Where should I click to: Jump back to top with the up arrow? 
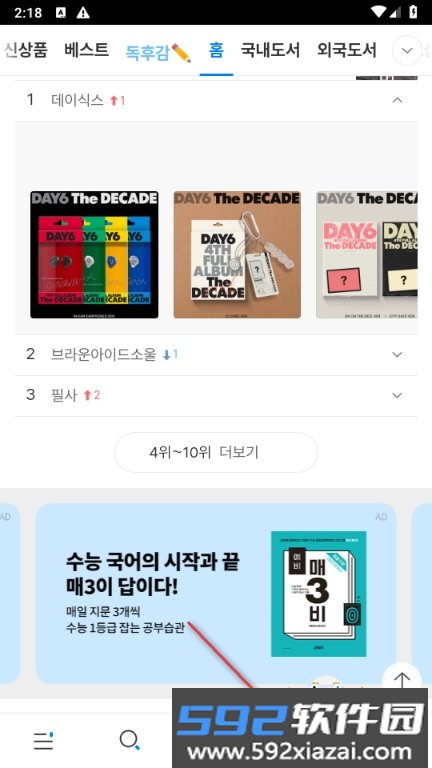point(402,679)
